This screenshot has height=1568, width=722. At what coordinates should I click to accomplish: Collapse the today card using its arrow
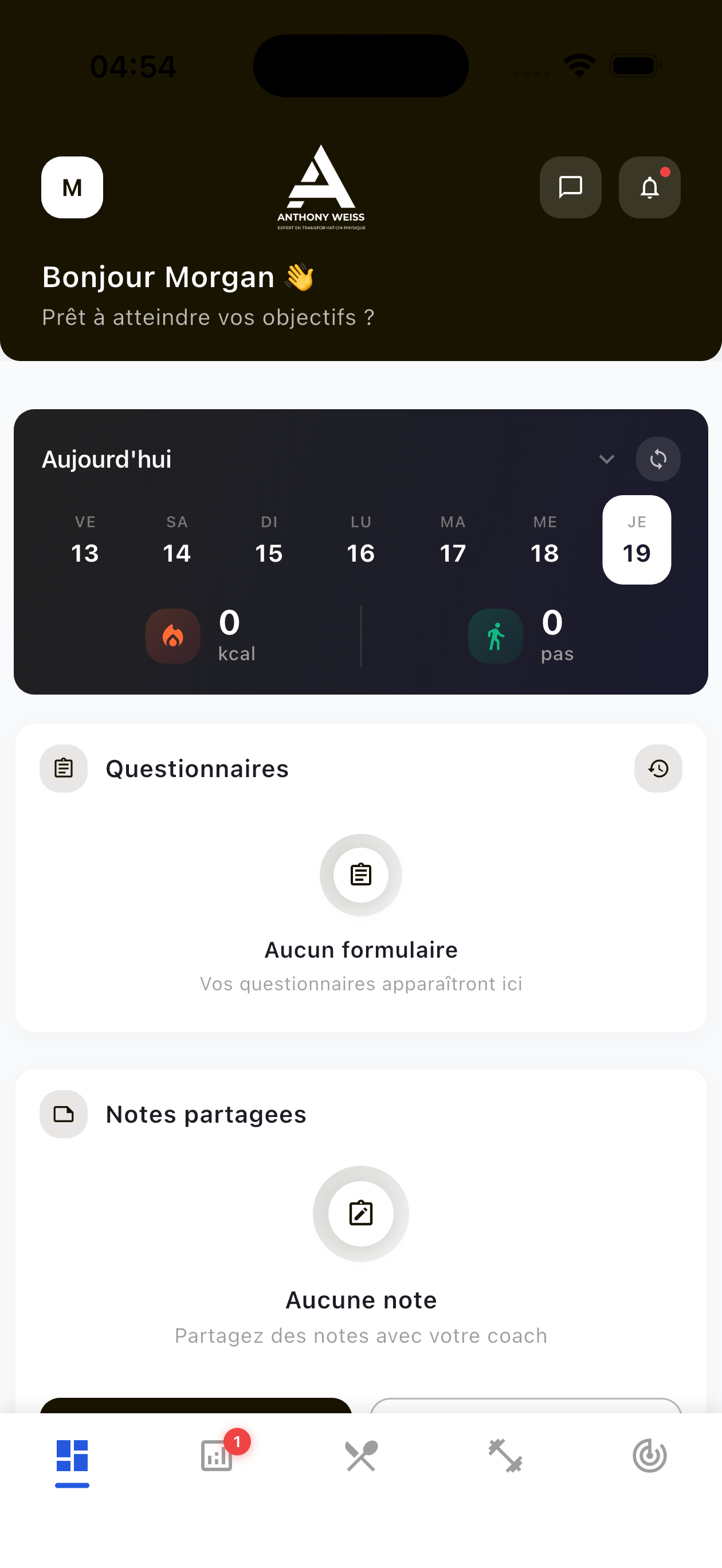(606, 460)
